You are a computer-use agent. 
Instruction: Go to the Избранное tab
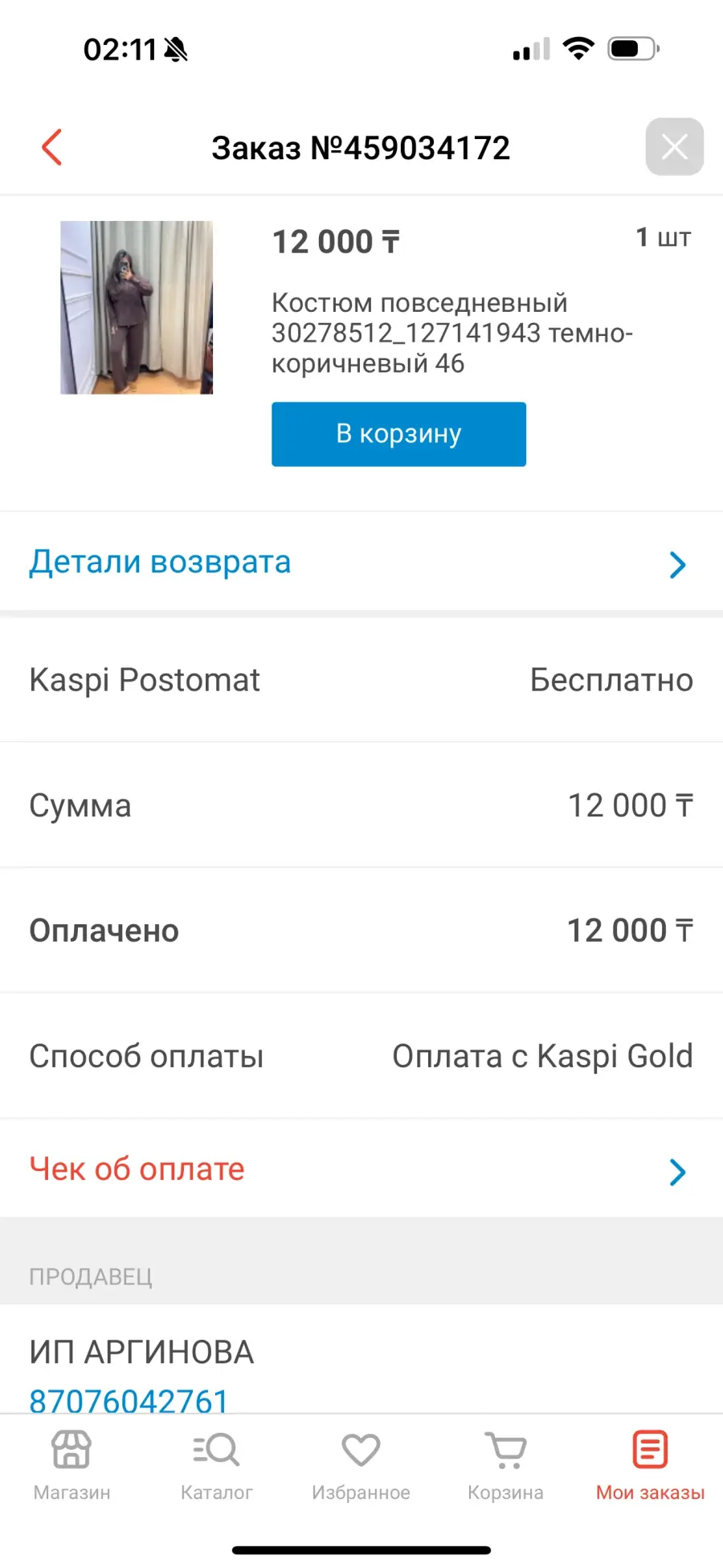(361, 1466)
